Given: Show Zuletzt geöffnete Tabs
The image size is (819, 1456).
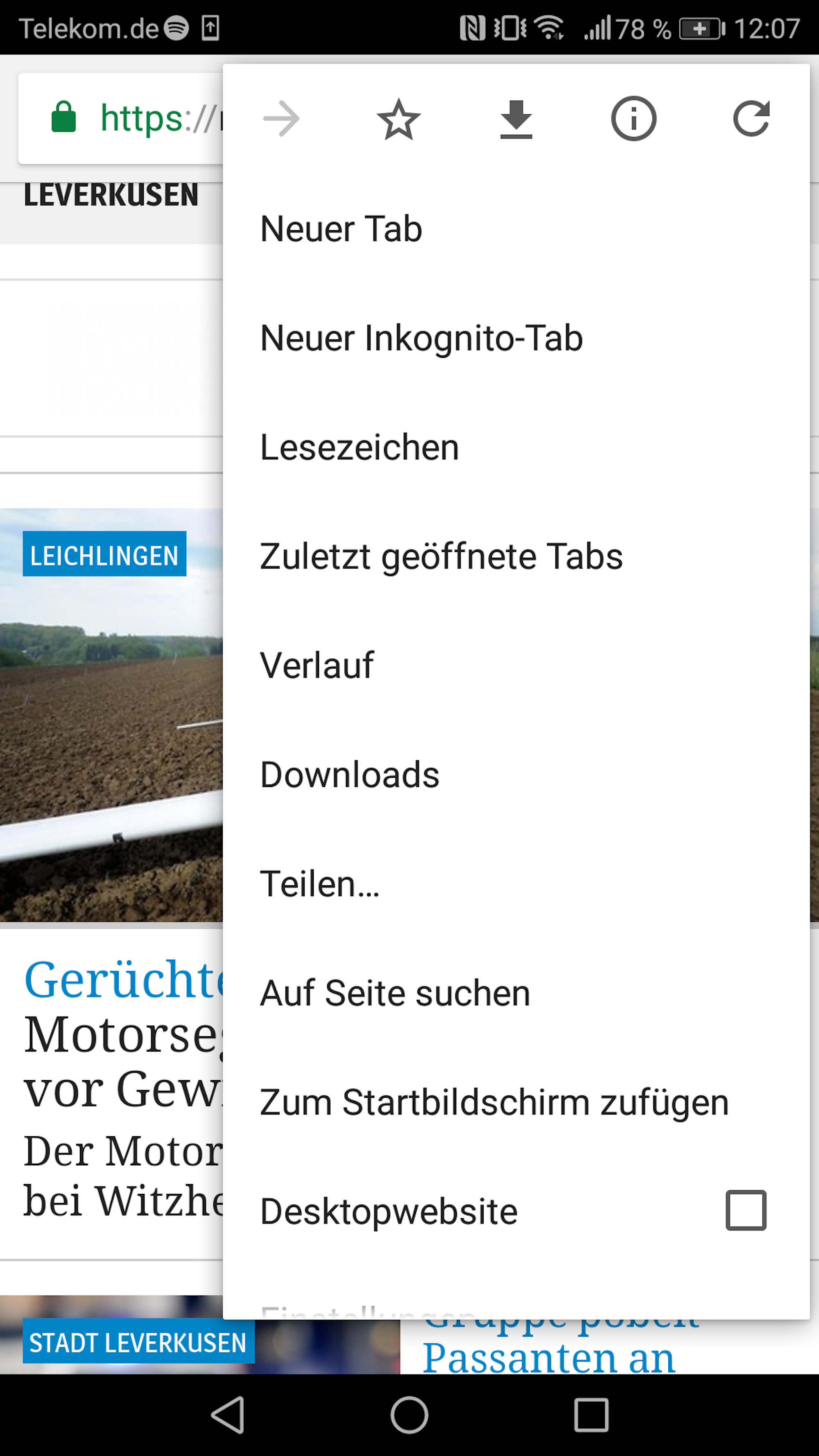Looking at the screenshot, I should 441,556.
